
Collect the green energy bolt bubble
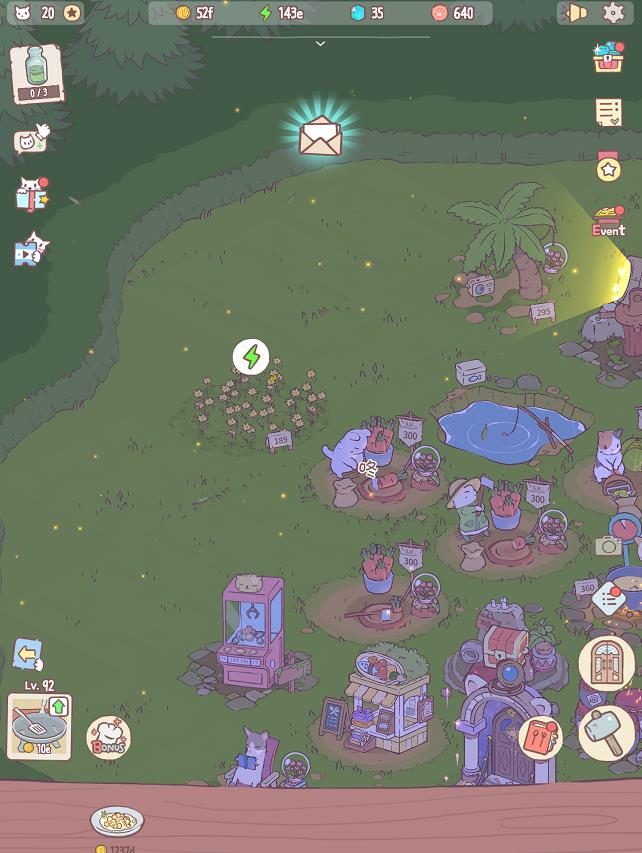tap(251, 356)
